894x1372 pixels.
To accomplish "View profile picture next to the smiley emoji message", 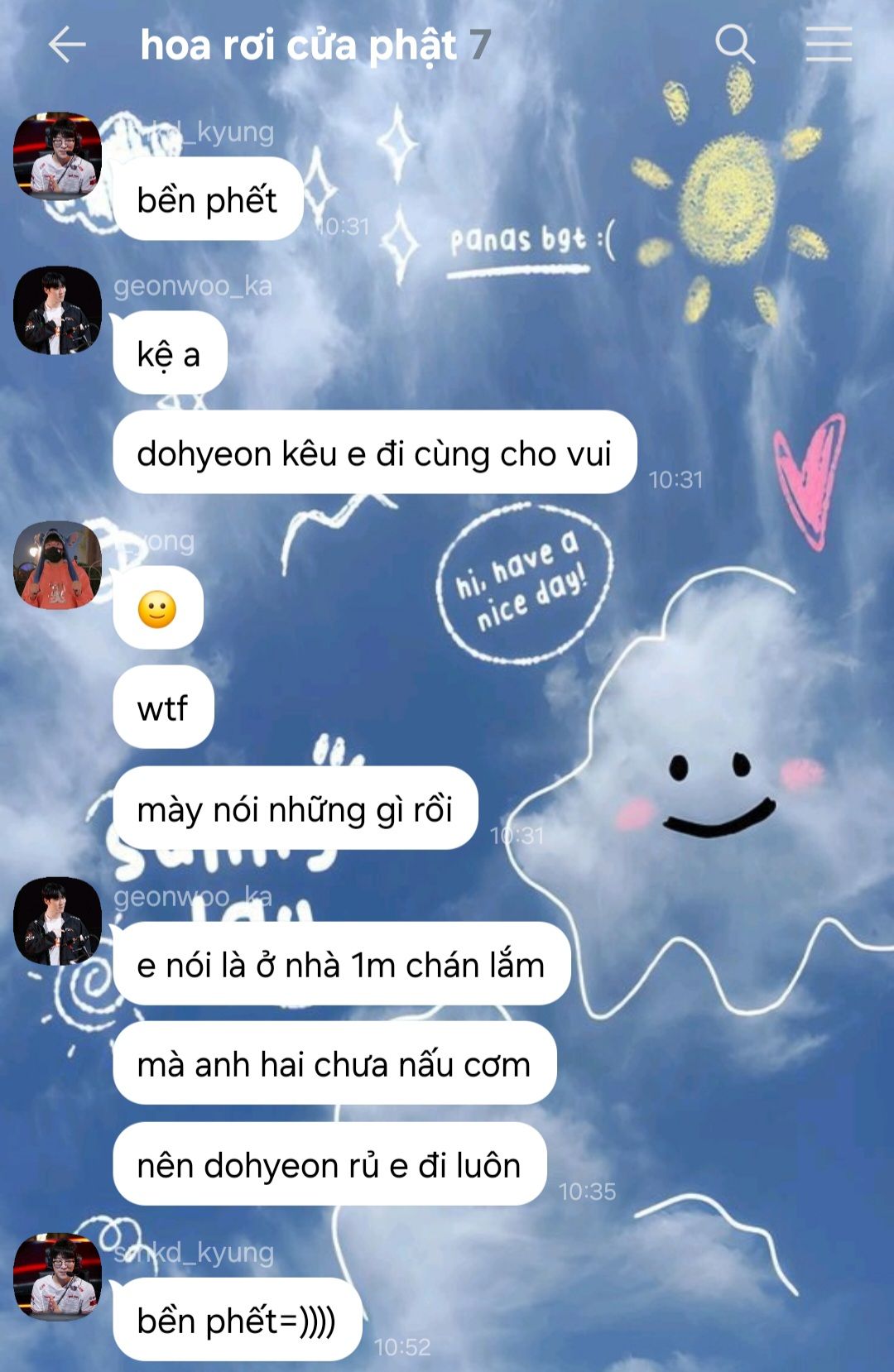I will click(57, 565).
